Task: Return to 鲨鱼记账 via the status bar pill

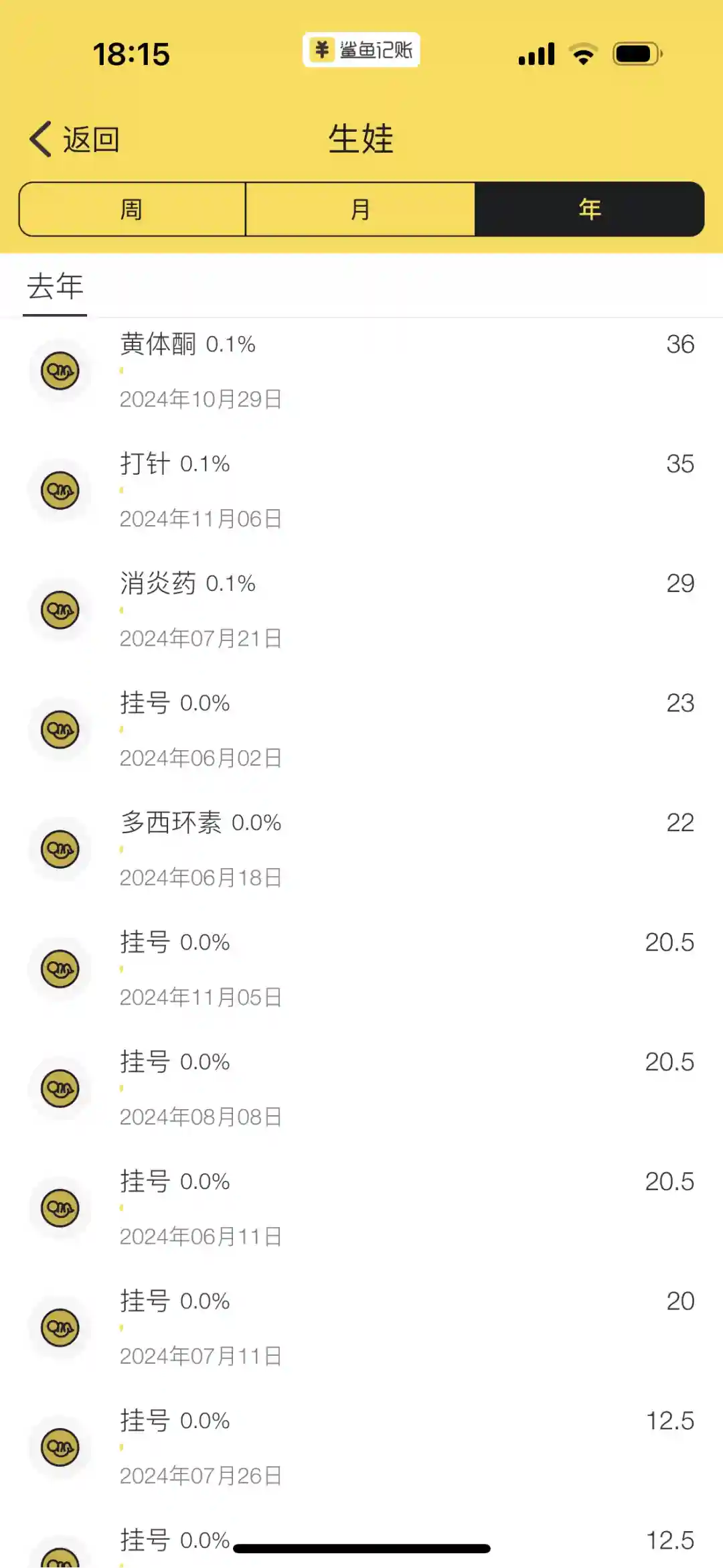Action: click(x=361, y=50)
